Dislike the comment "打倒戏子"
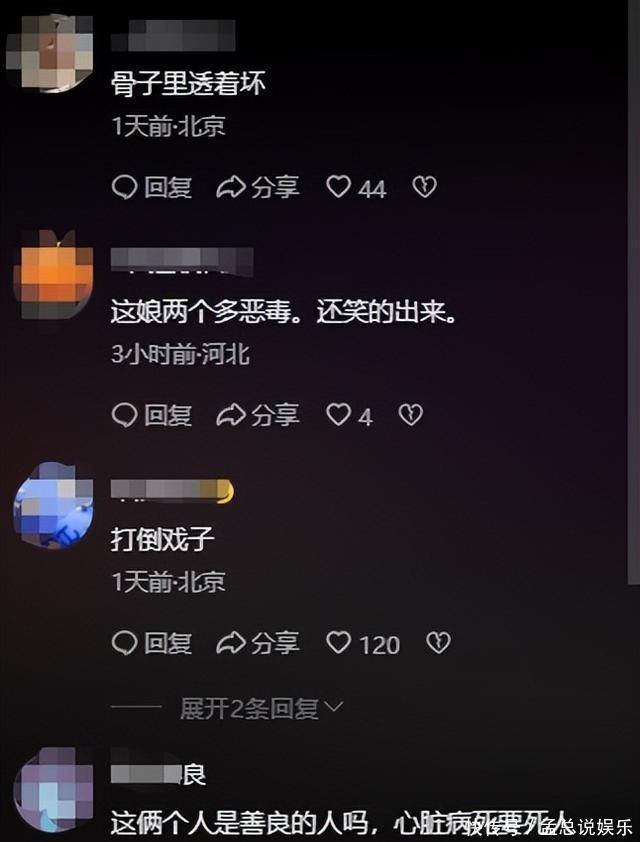This screenshot has height=842, width=640. click(438, 643)
